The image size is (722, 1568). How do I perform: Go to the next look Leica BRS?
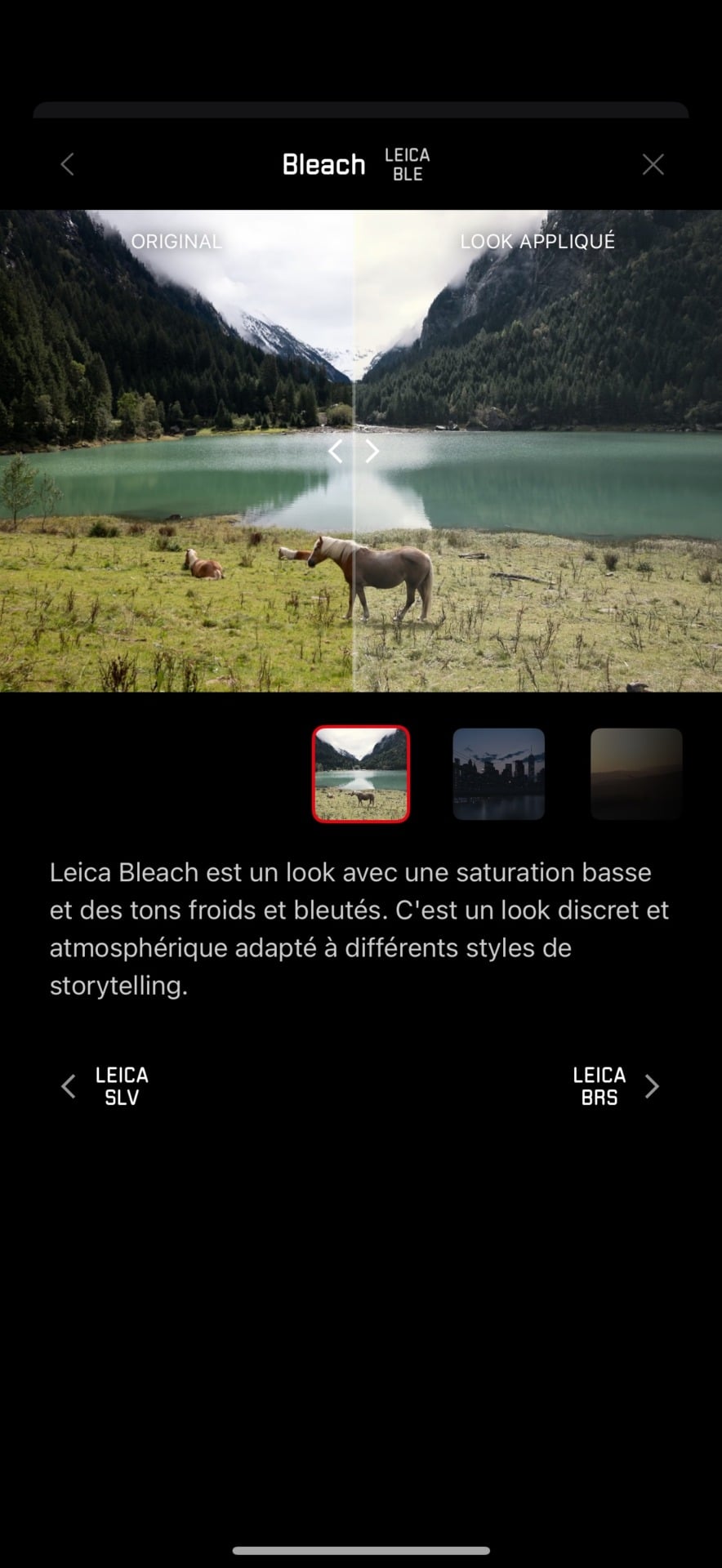(615, 1086)
